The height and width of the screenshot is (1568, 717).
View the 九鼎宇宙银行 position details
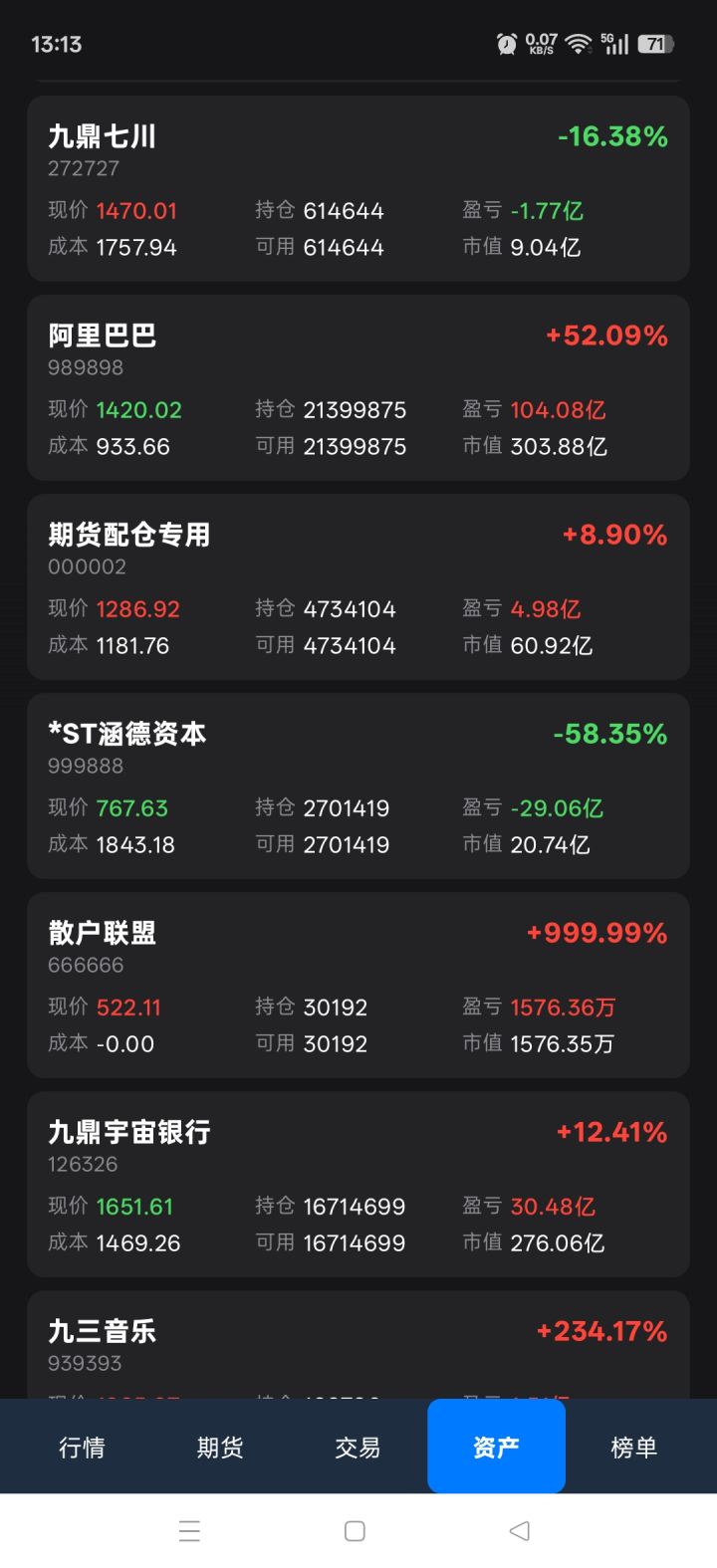(x=358, y=1184)
